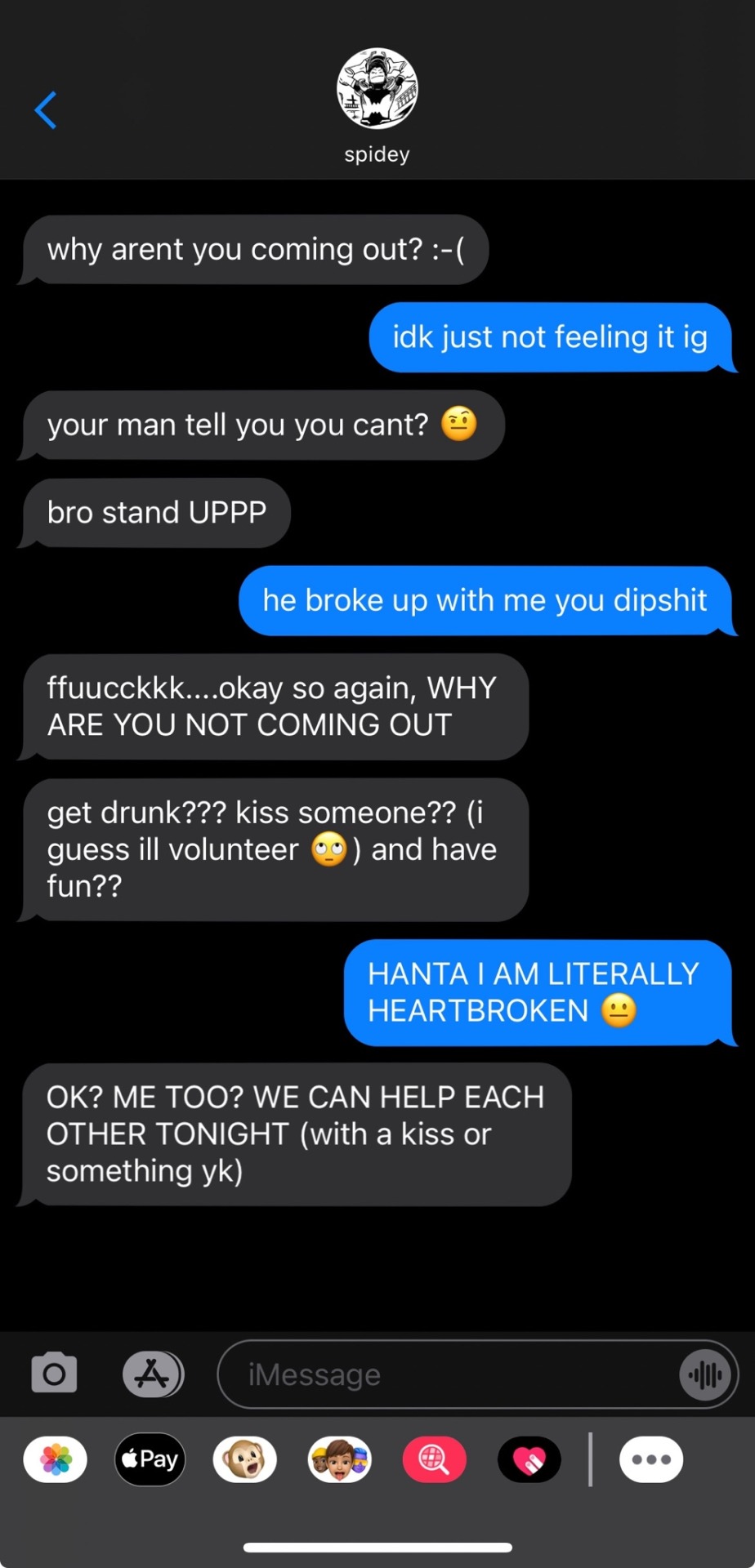755x1568 pixels.
Task: Open the camera to attach a photo
Action: click(54, 1374)
